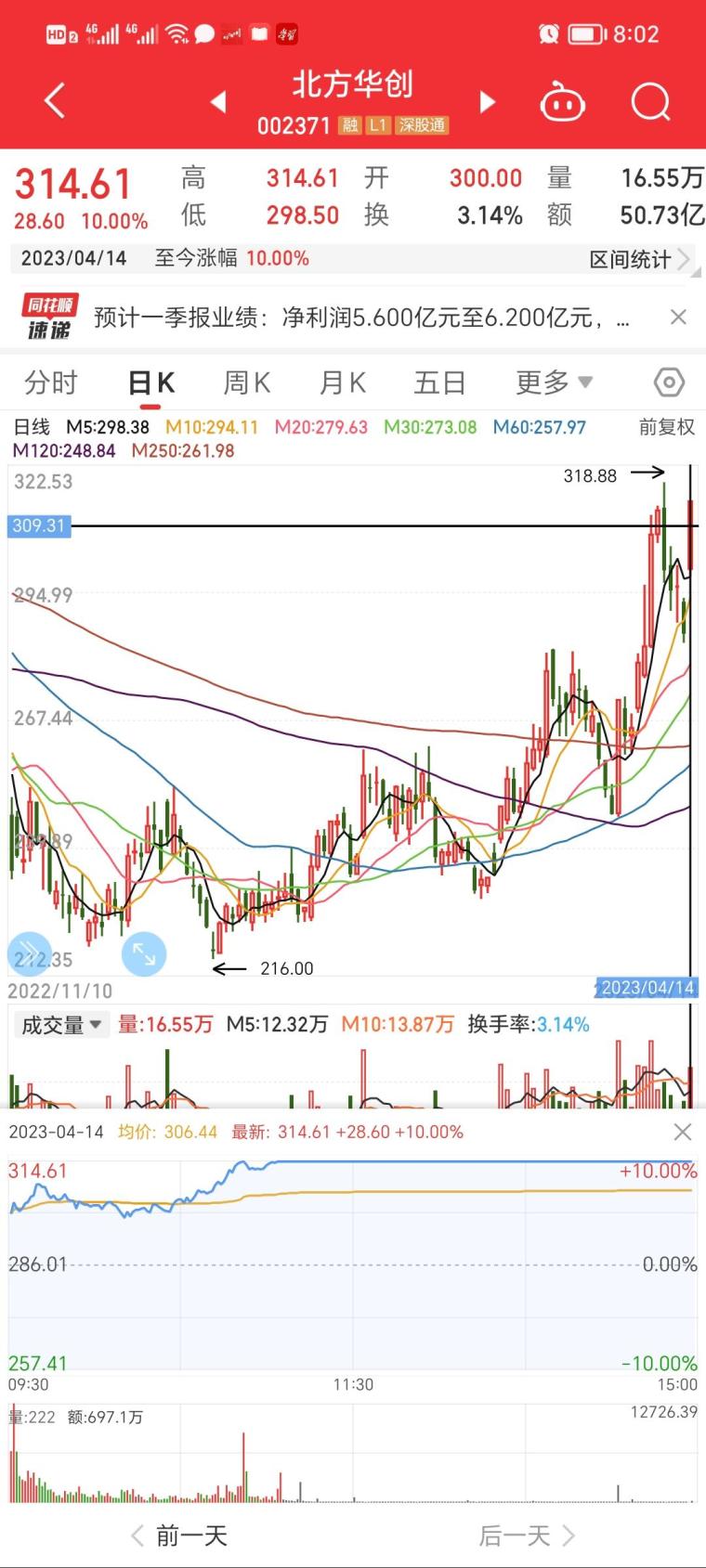Open the search magnifier
This screenshot has height=1568, width=706.
[650, 102]
